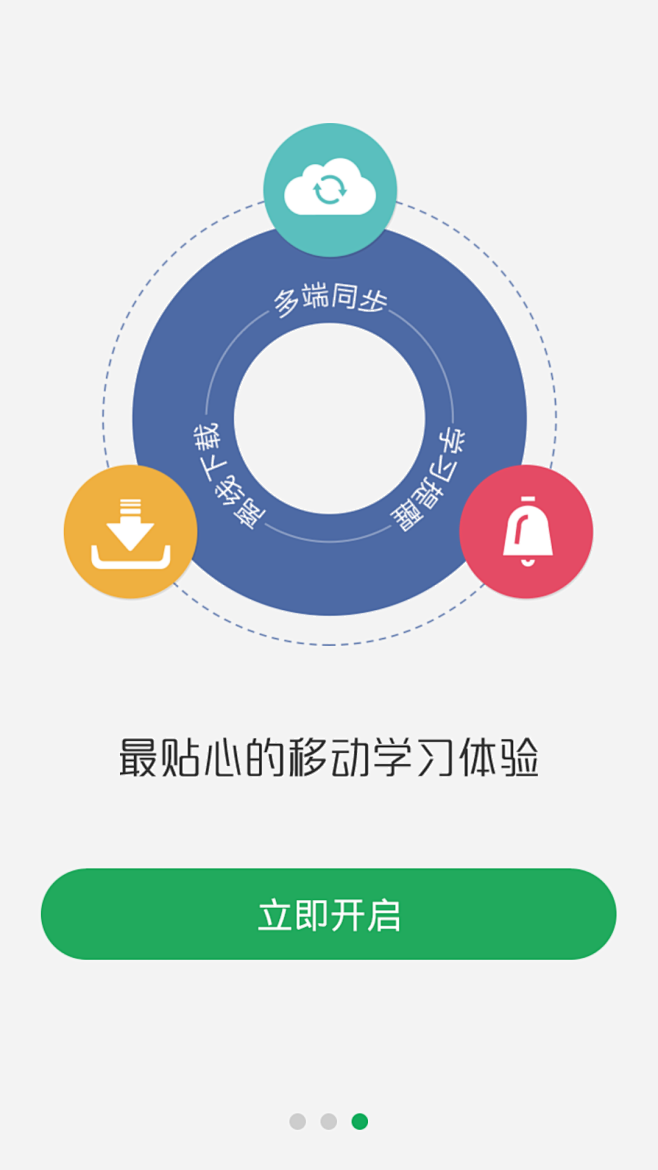Tap the page indicator dots
658x1170 pixels.
tap(328, 1121)
